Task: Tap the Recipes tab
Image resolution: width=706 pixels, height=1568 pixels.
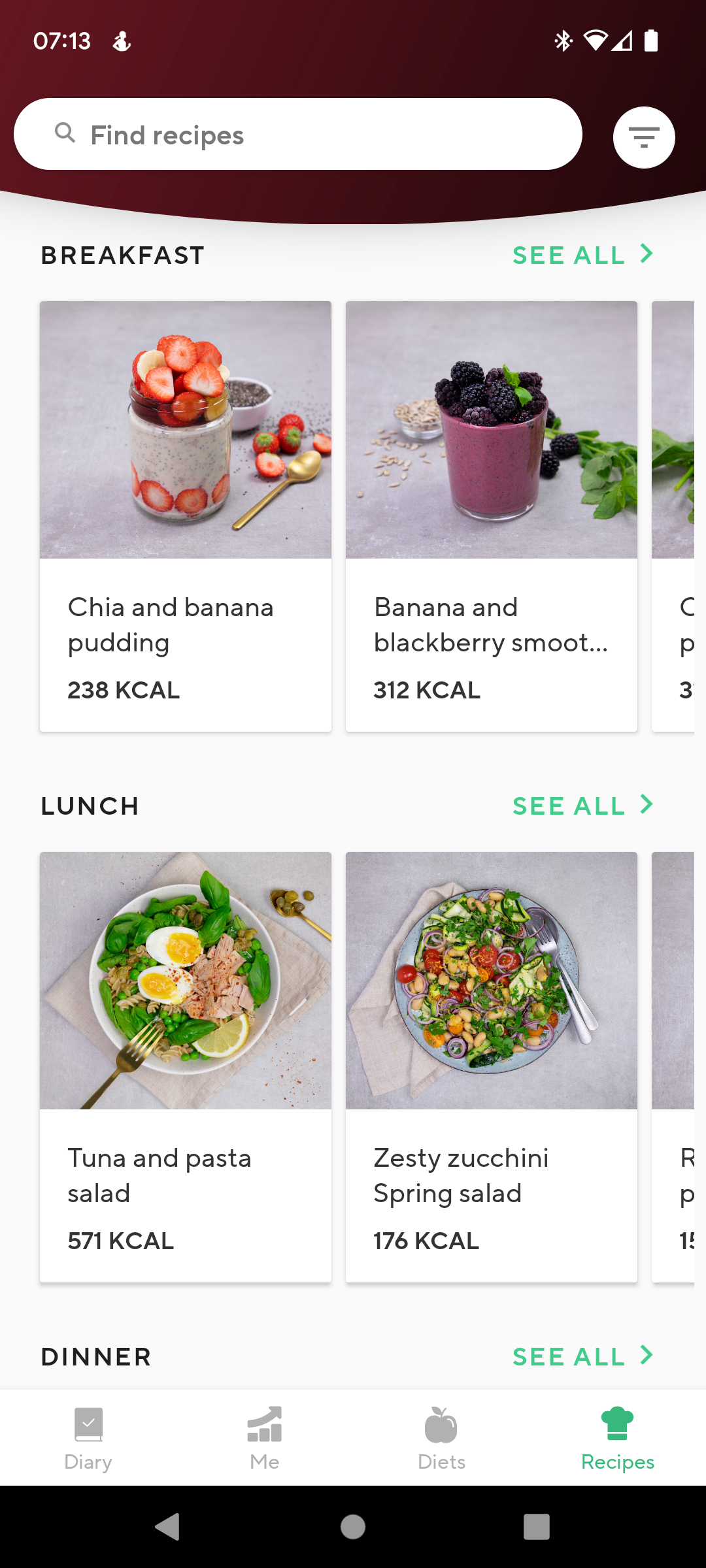Action: (x=618, y=1438)
